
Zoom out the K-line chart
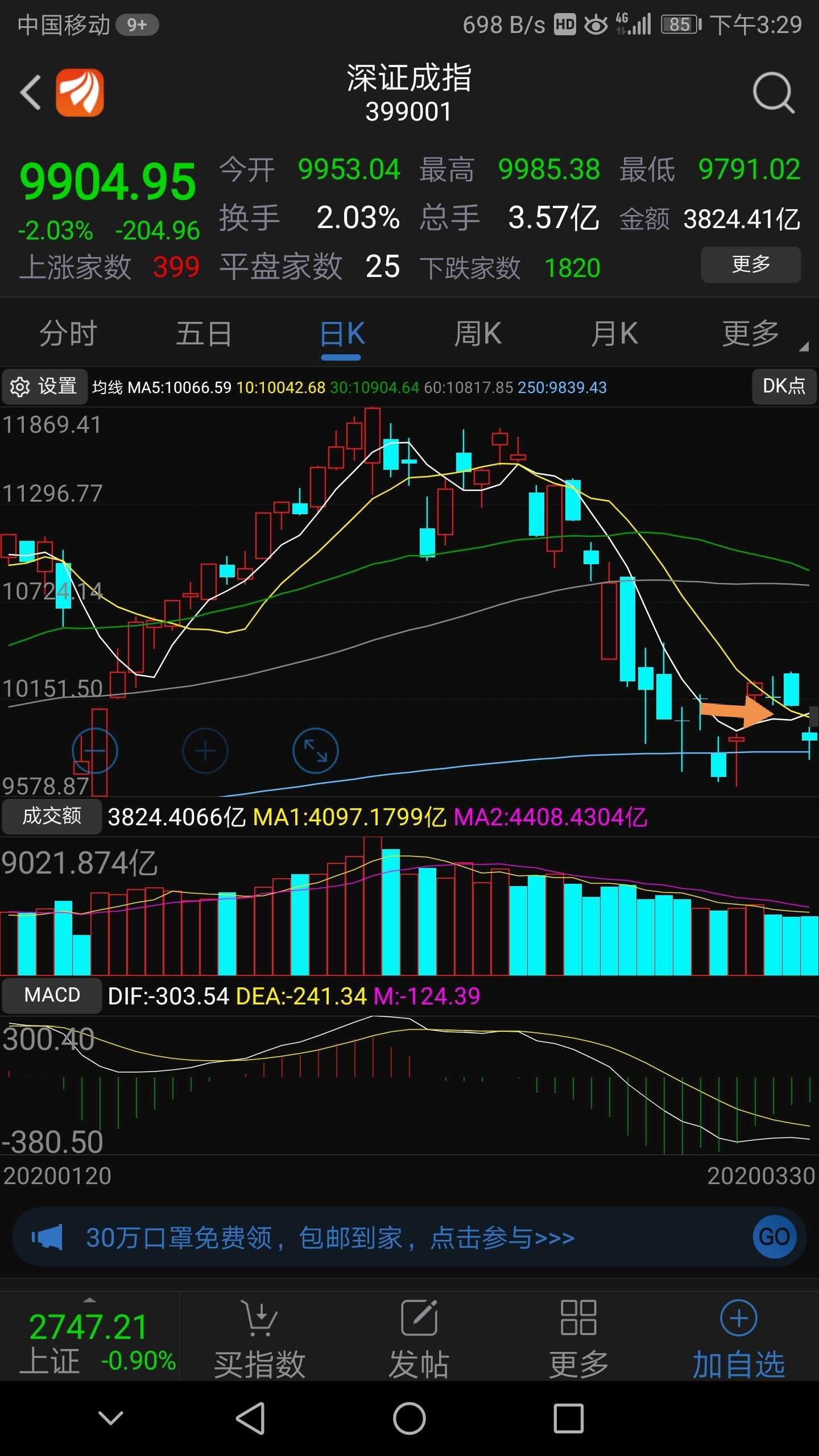tap(95, 751)
